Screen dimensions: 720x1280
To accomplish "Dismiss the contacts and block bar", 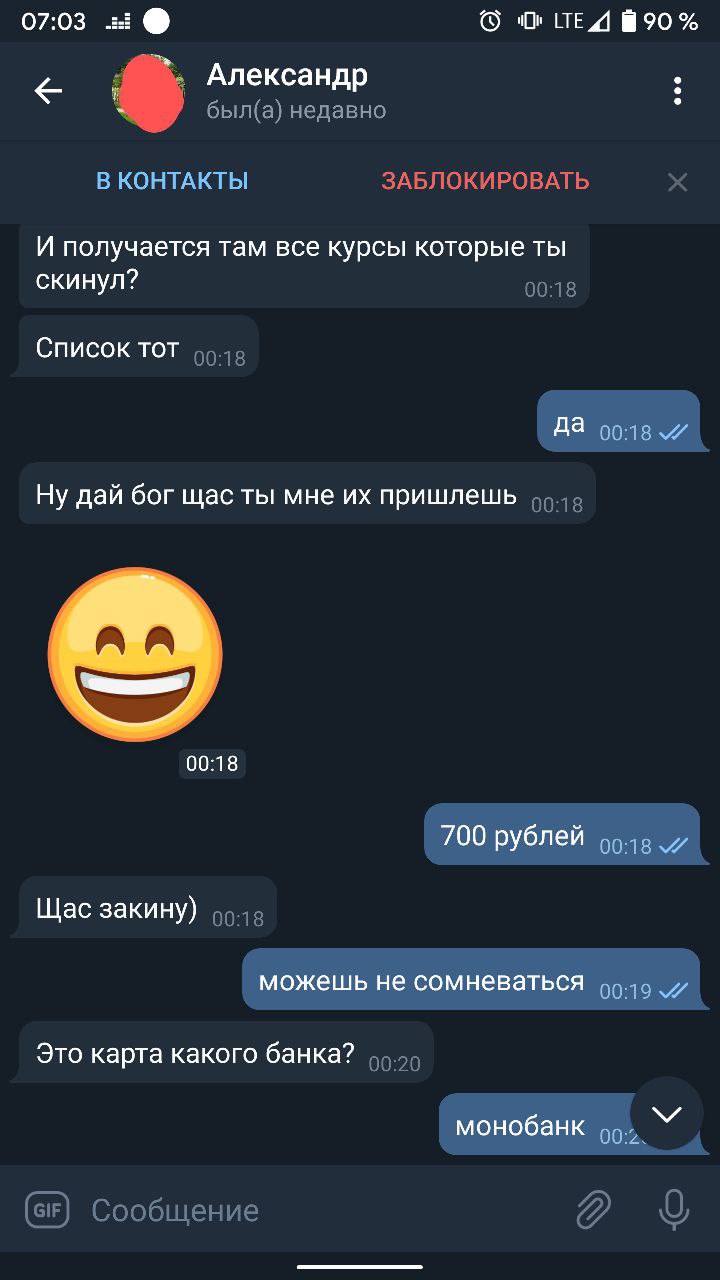I will click(677, 182).
